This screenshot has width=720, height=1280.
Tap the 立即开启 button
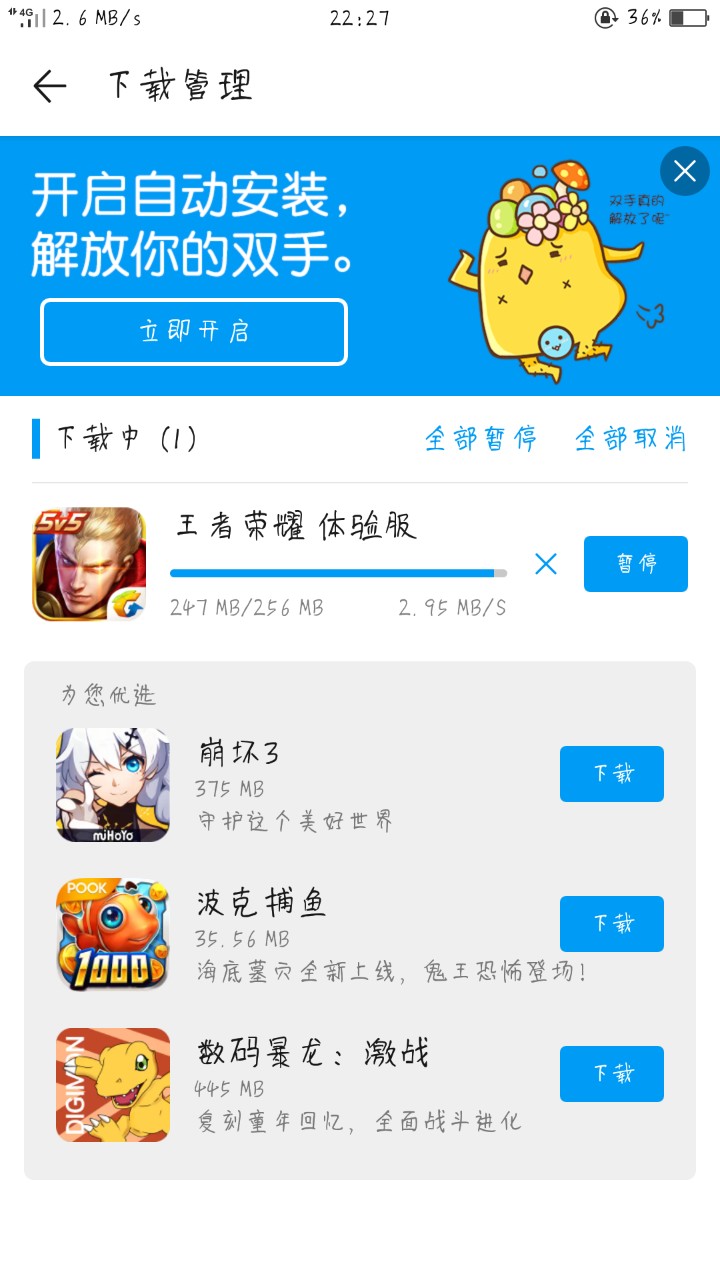pos(194,332)
